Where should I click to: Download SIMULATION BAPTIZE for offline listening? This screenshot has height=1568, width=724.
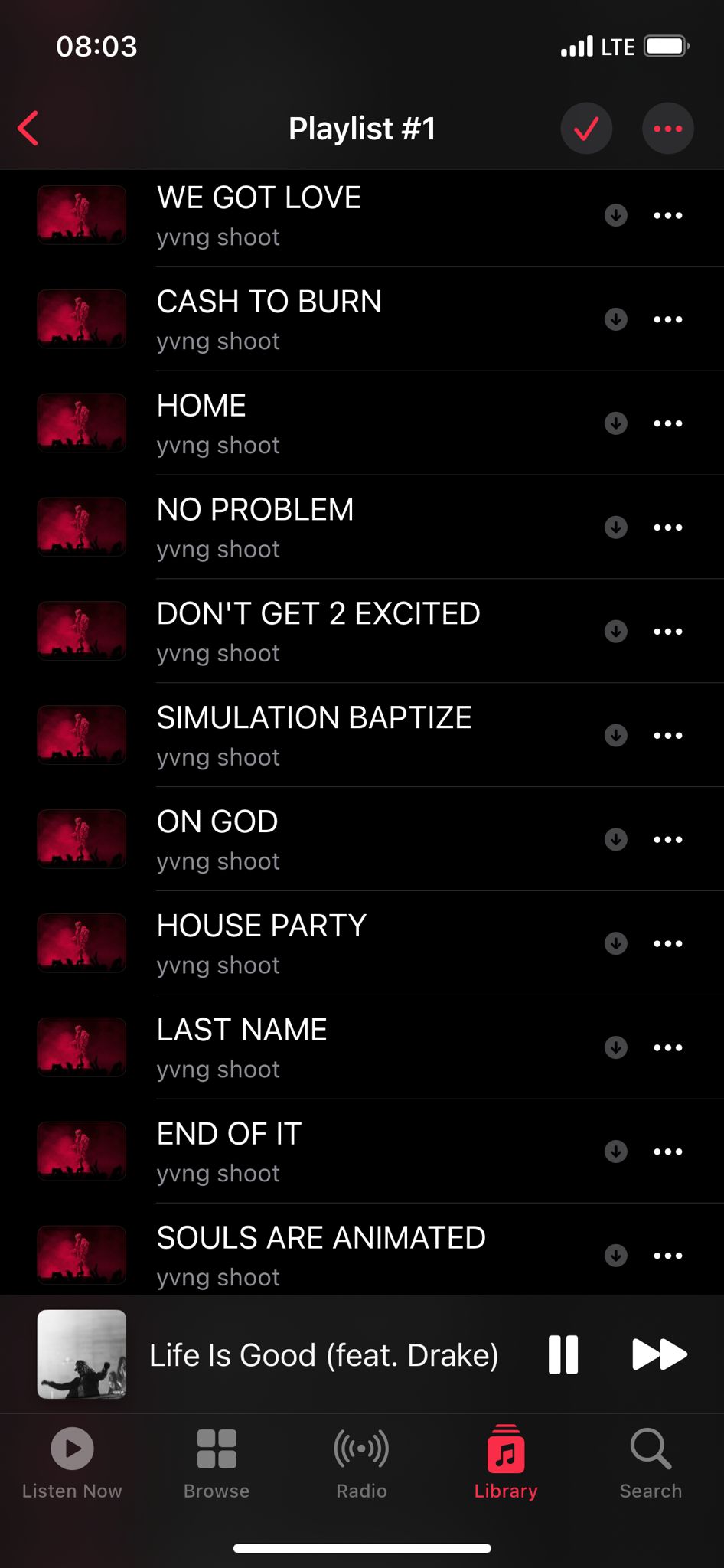point(615,736)
